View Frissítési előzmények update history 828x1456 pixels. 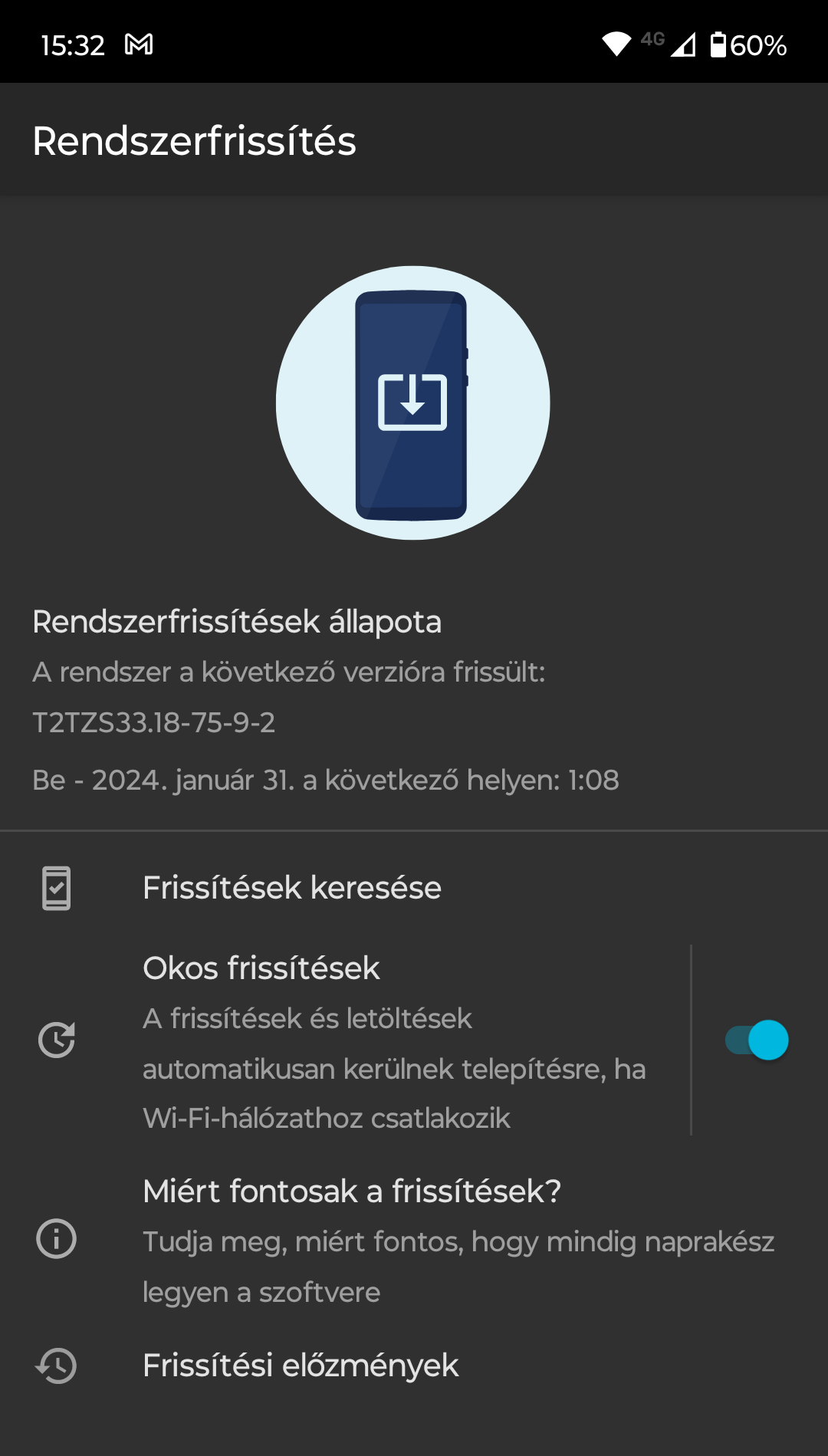[414, 1366]
